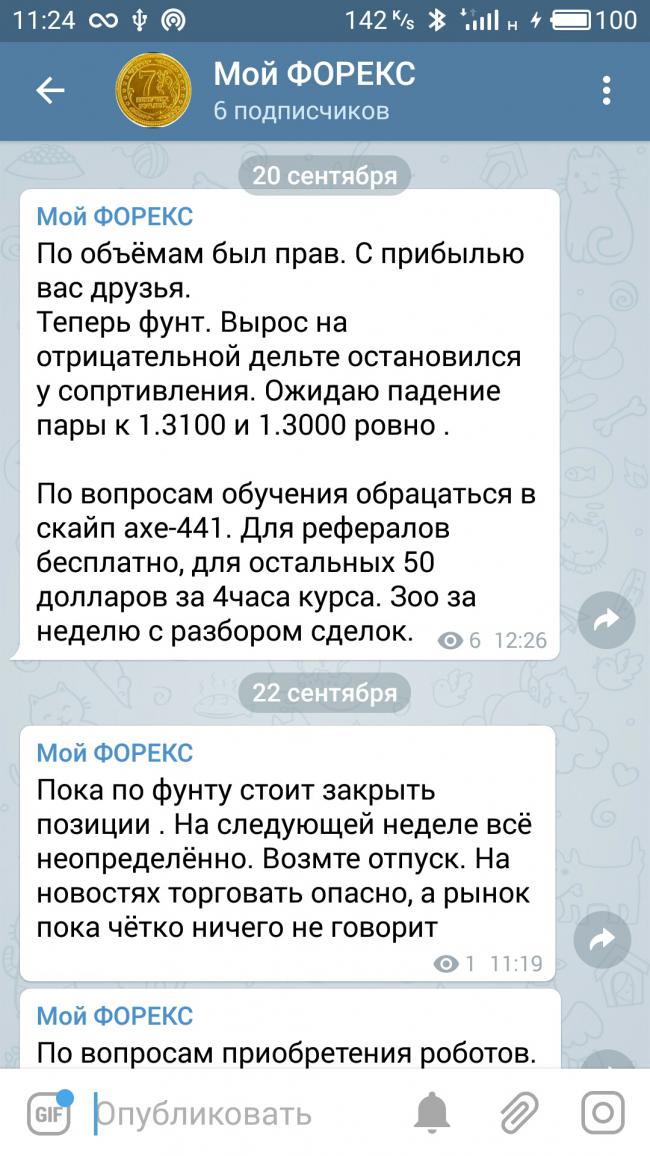Forward the 20 сентября post
The height and width of the screenshot is (1156, 650).
pyautogui.click(x=606, y=622)
